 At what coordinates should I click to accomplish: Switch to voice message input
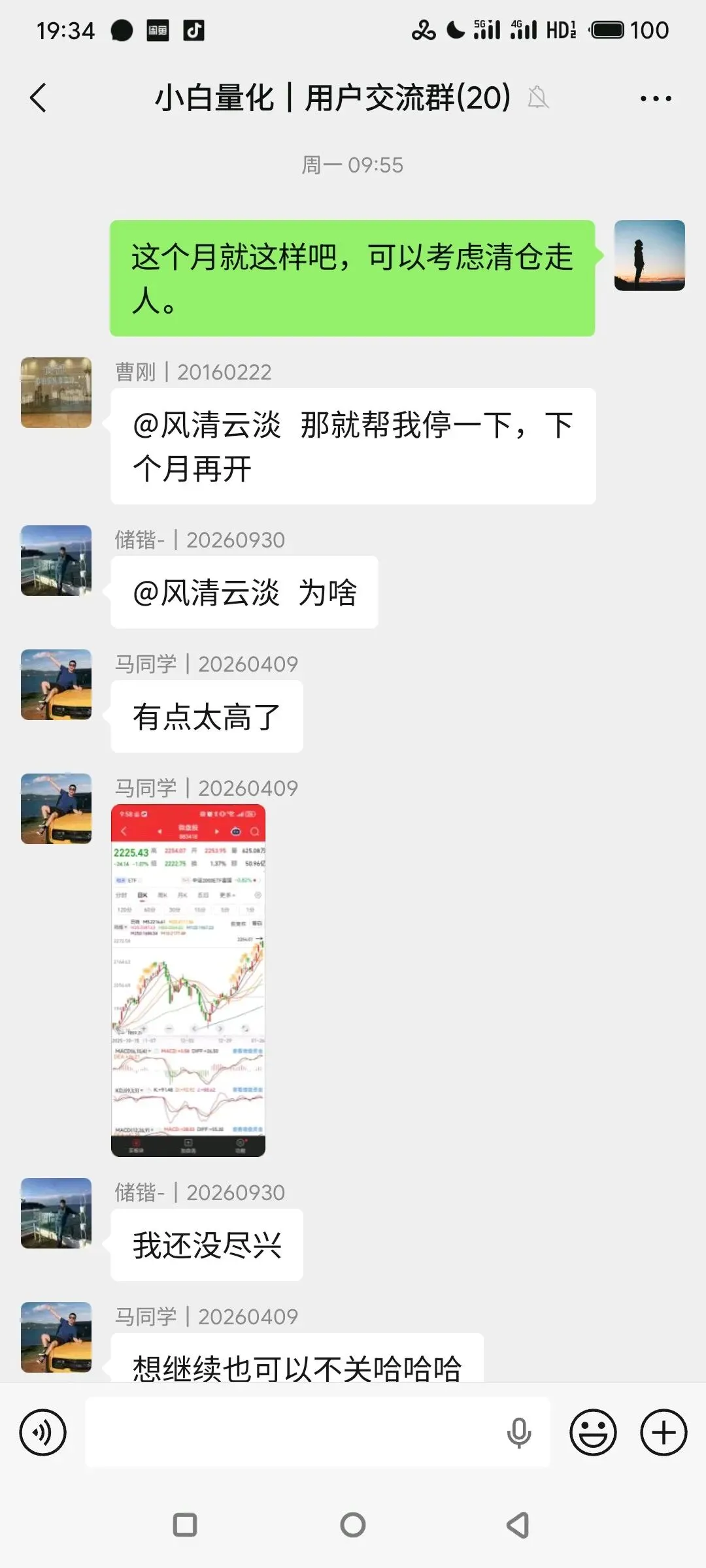point(43,1433)
